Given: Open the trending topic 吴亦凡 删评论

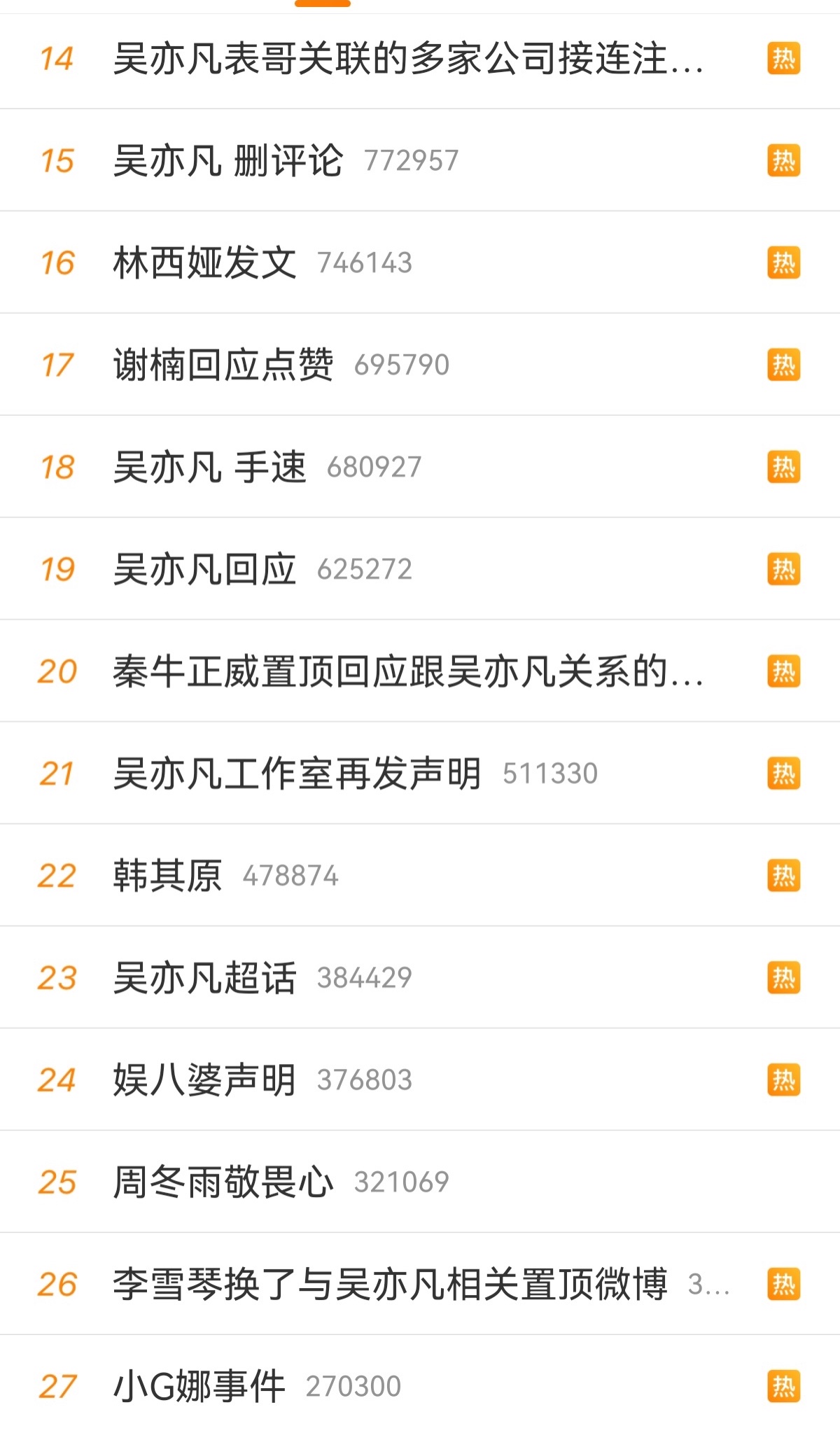Looking at the screenshot, I should (228, 161).
